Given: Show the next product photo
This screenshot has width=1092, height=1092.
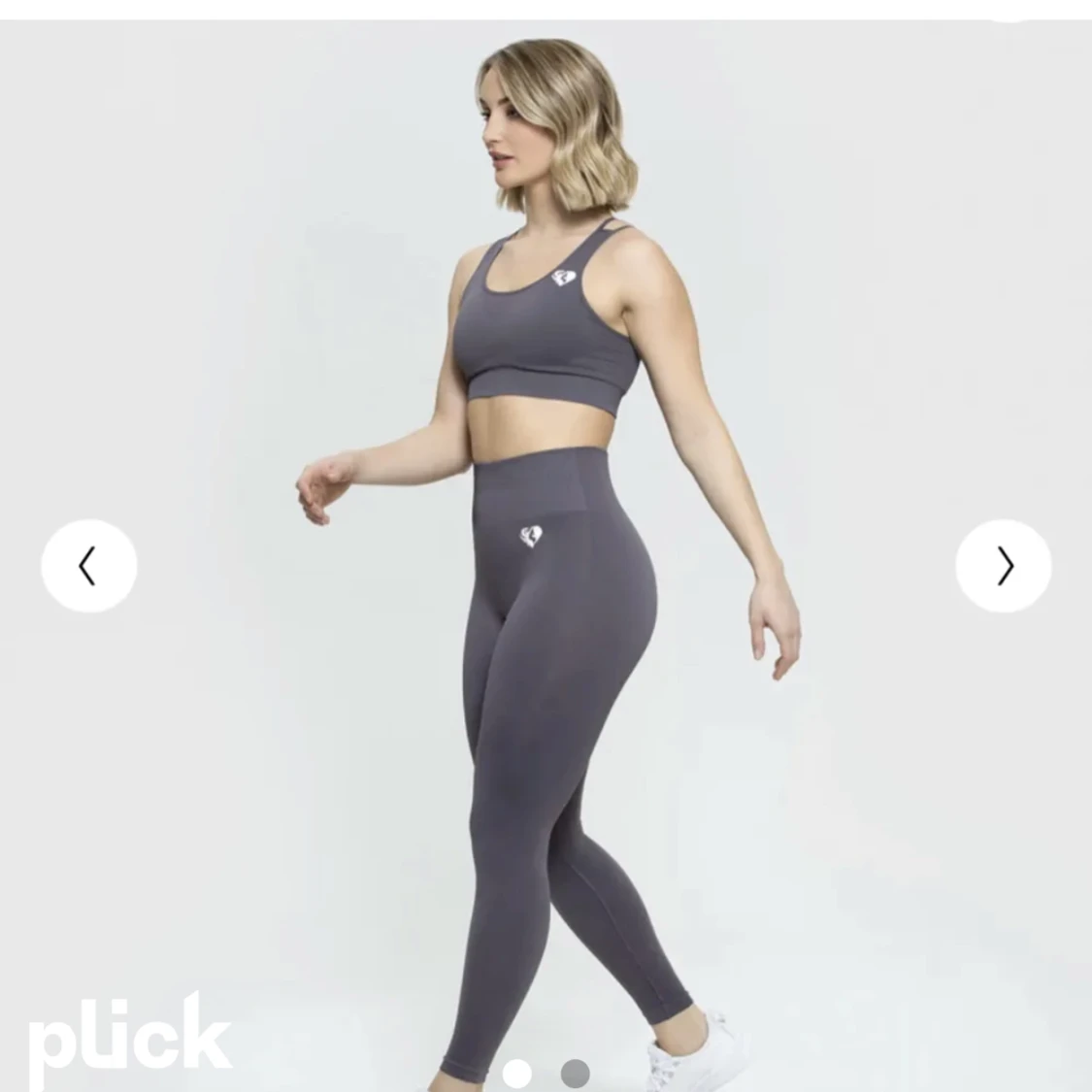Looking at the screenshot, I should pos(1003,566).
